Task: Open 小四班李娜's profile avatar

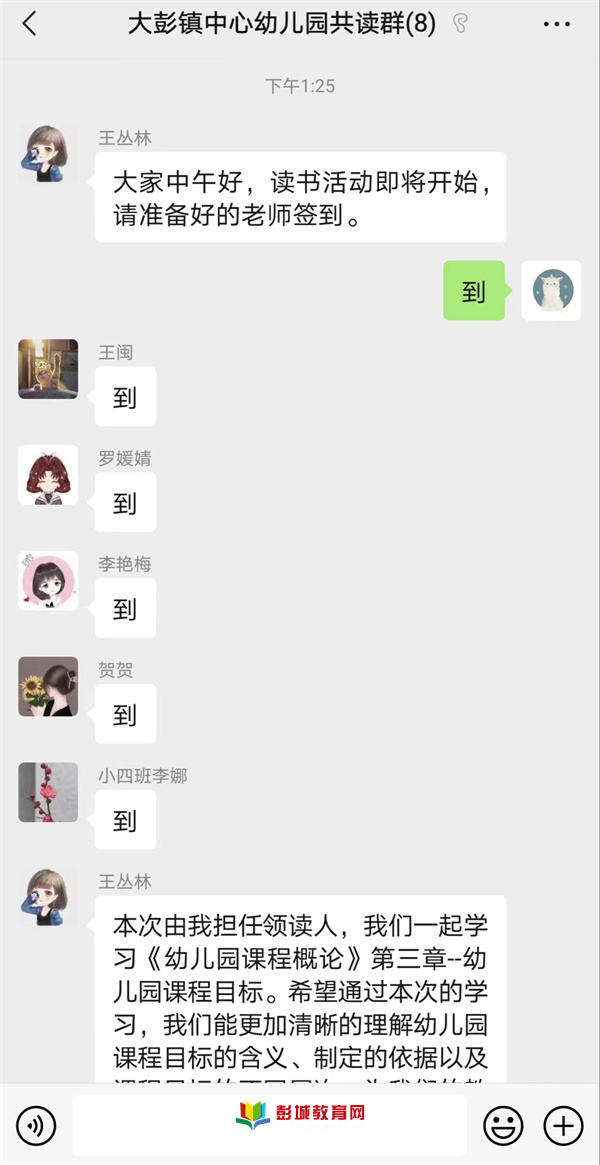Action: [48, 793]
